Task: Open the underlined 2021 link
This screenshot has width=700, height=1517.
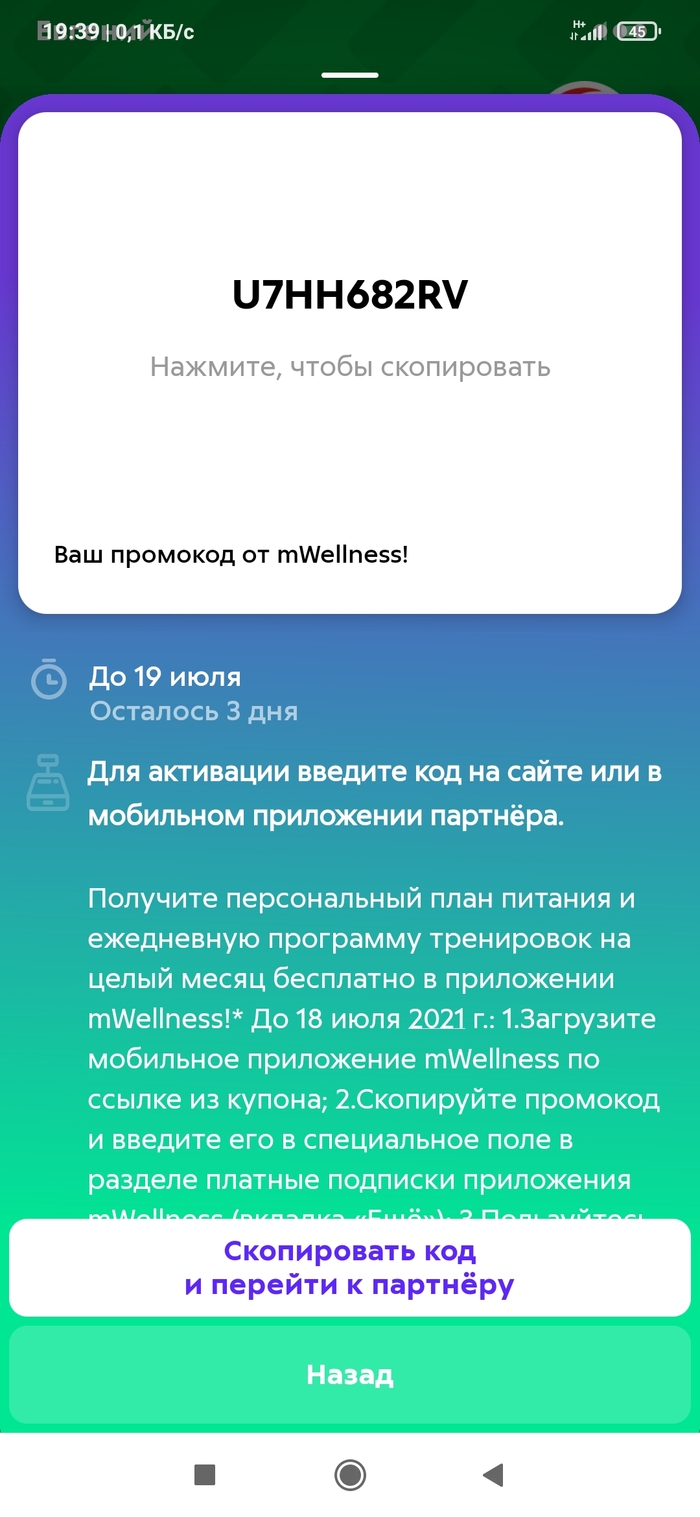Action: [437, 1019]
